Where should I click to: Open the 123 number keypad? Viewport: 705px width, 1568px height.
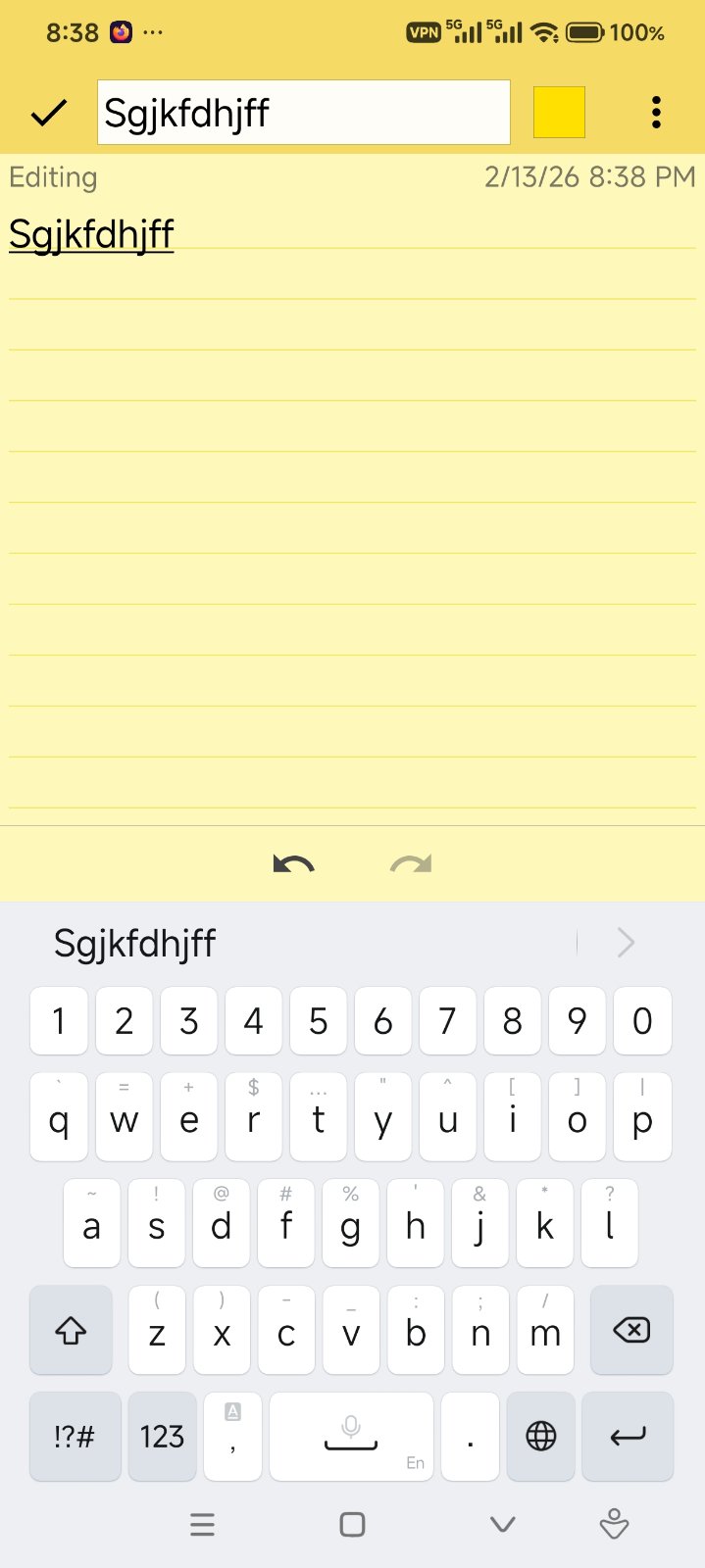click(162, 1437)
